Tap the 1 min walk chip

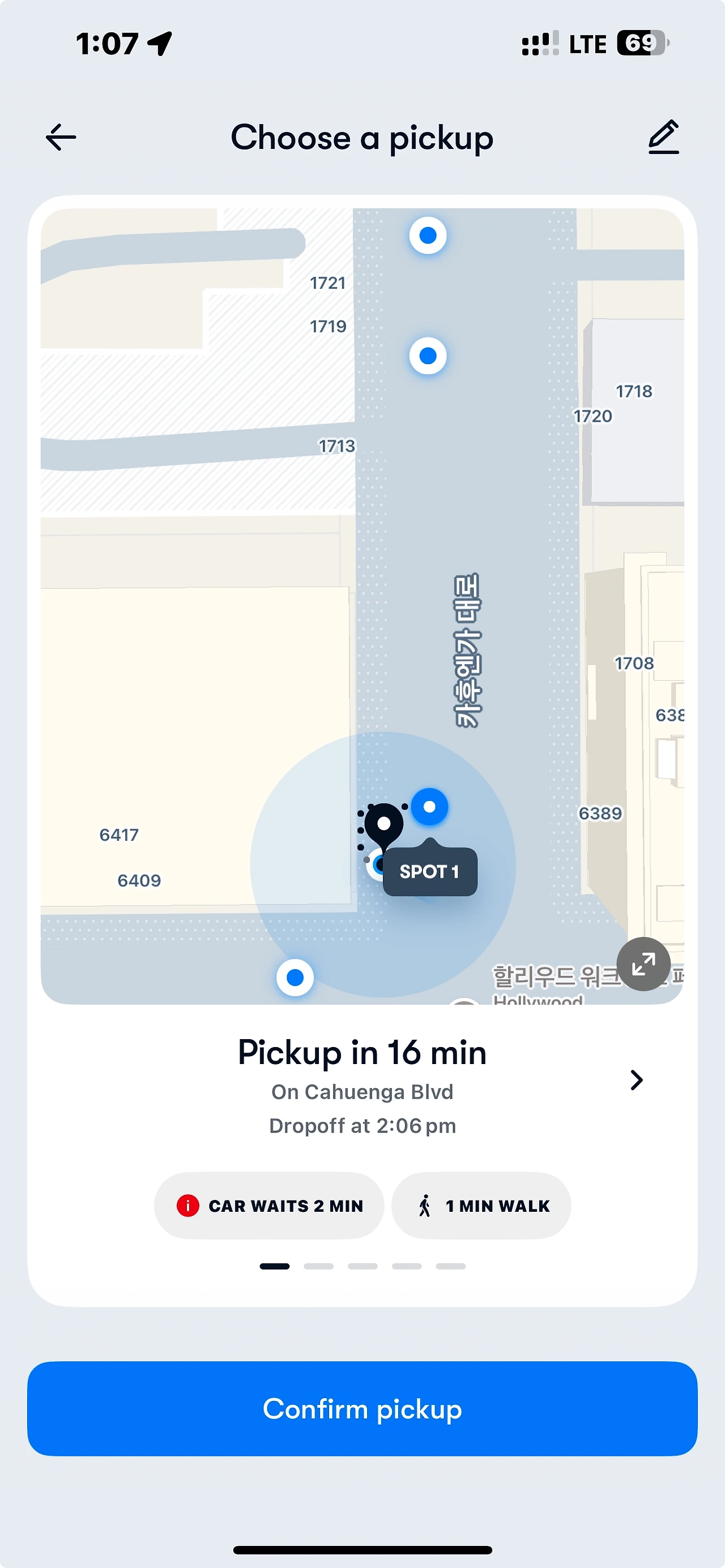click(x=481, y=1205)
